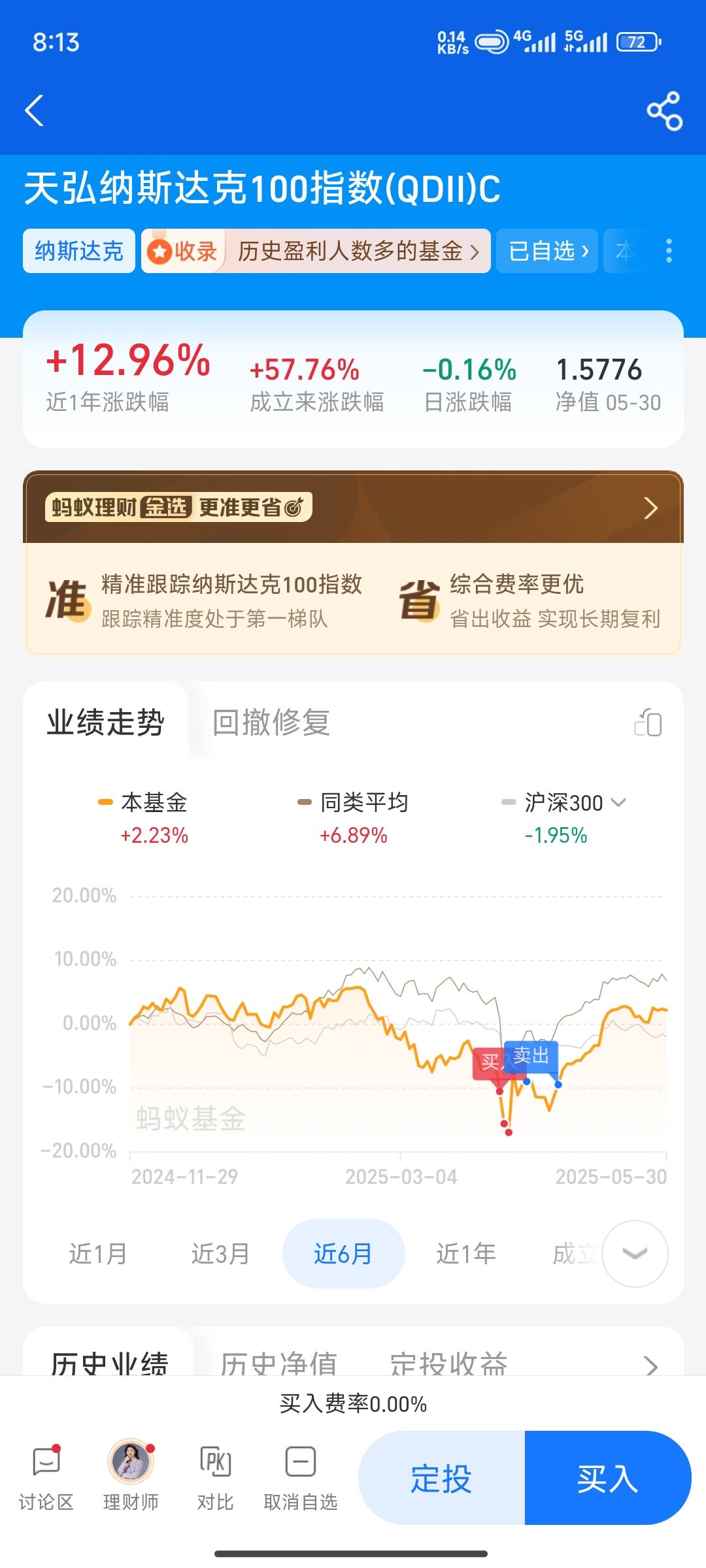Tap the 已自选 chip

coord(547,251)
